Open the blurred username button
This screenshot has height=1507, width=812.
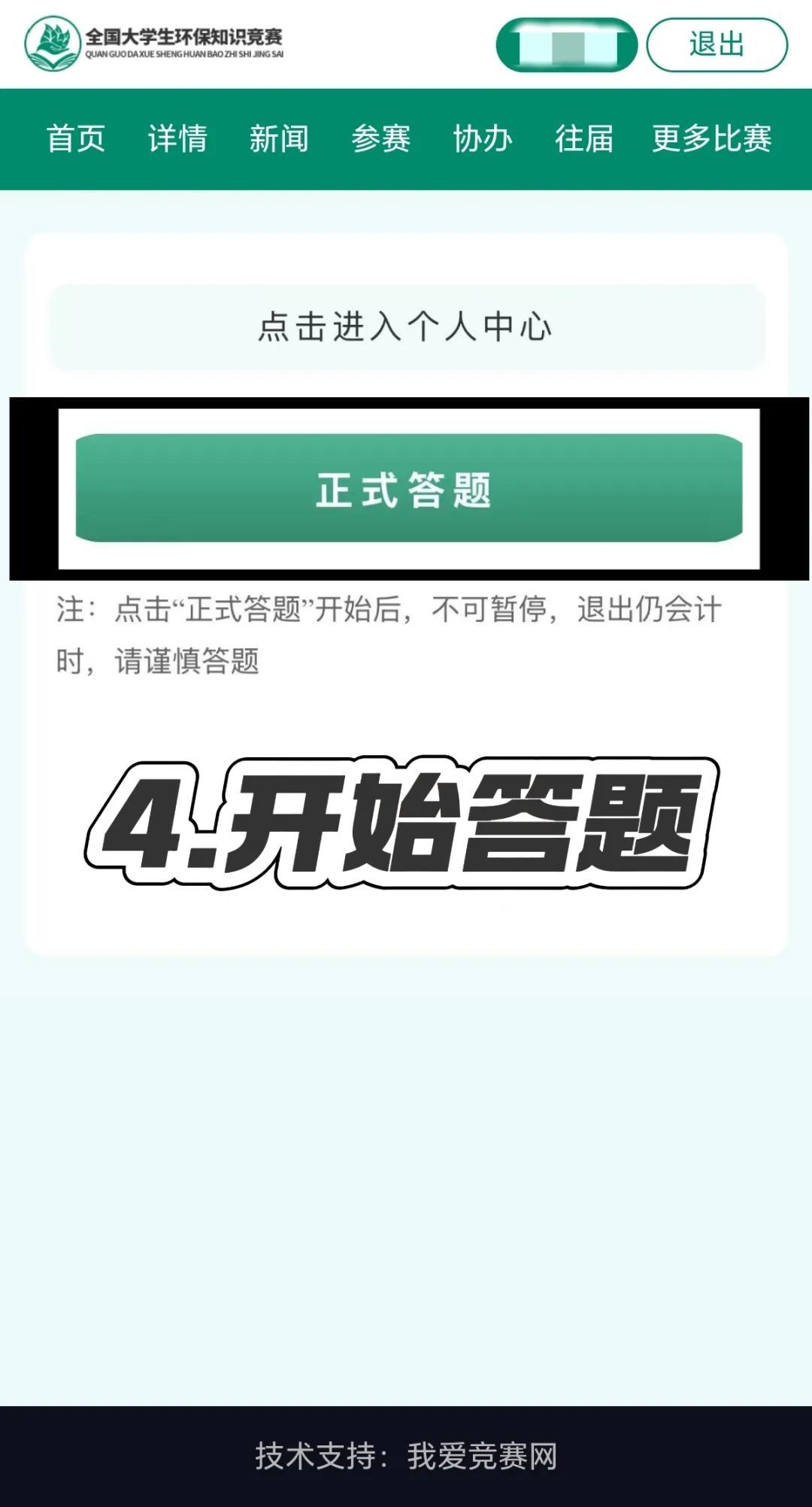click(566, 46)
